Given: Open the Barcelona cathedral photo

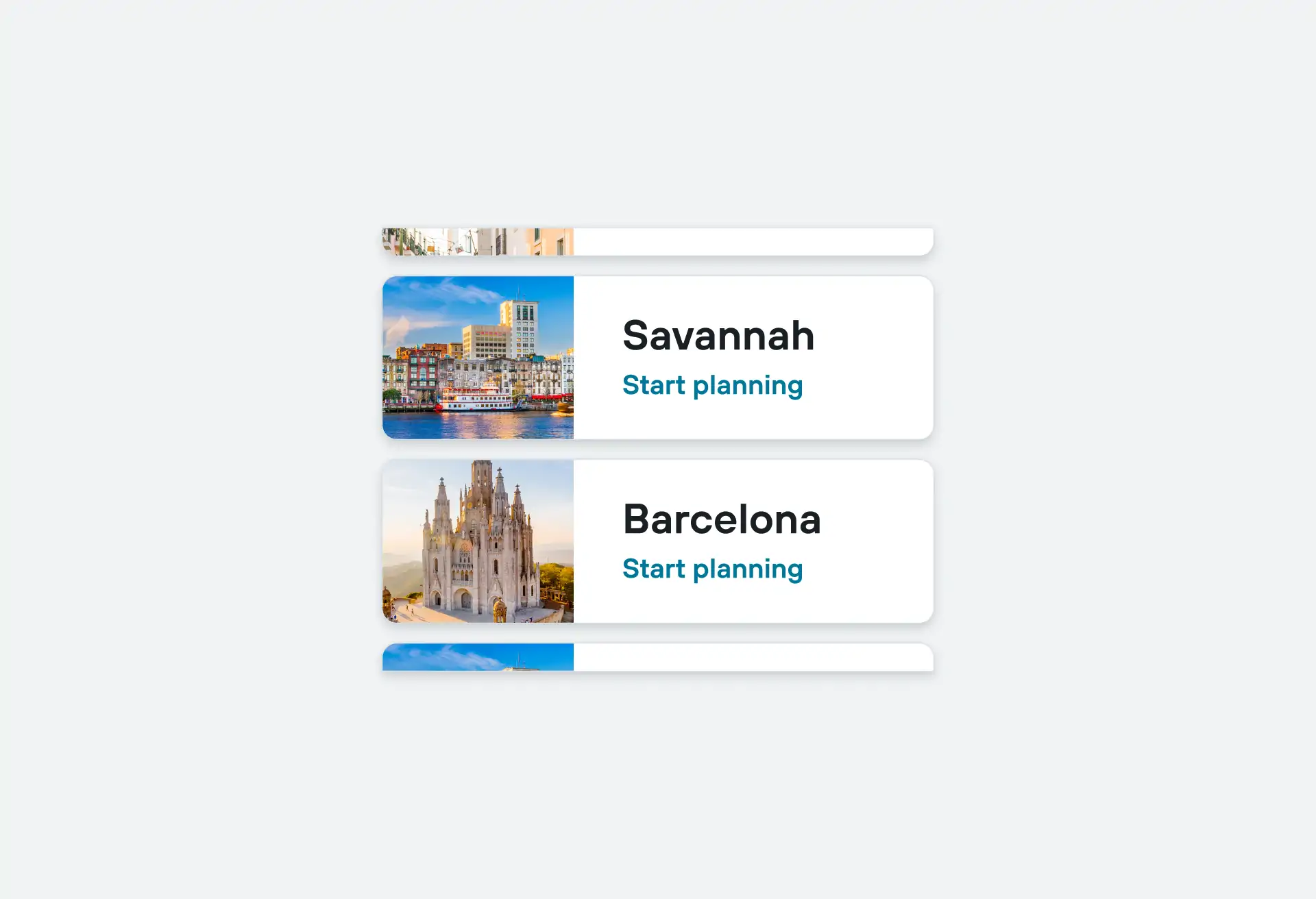Looking at the screenshot, I should [x=478, y=541].
